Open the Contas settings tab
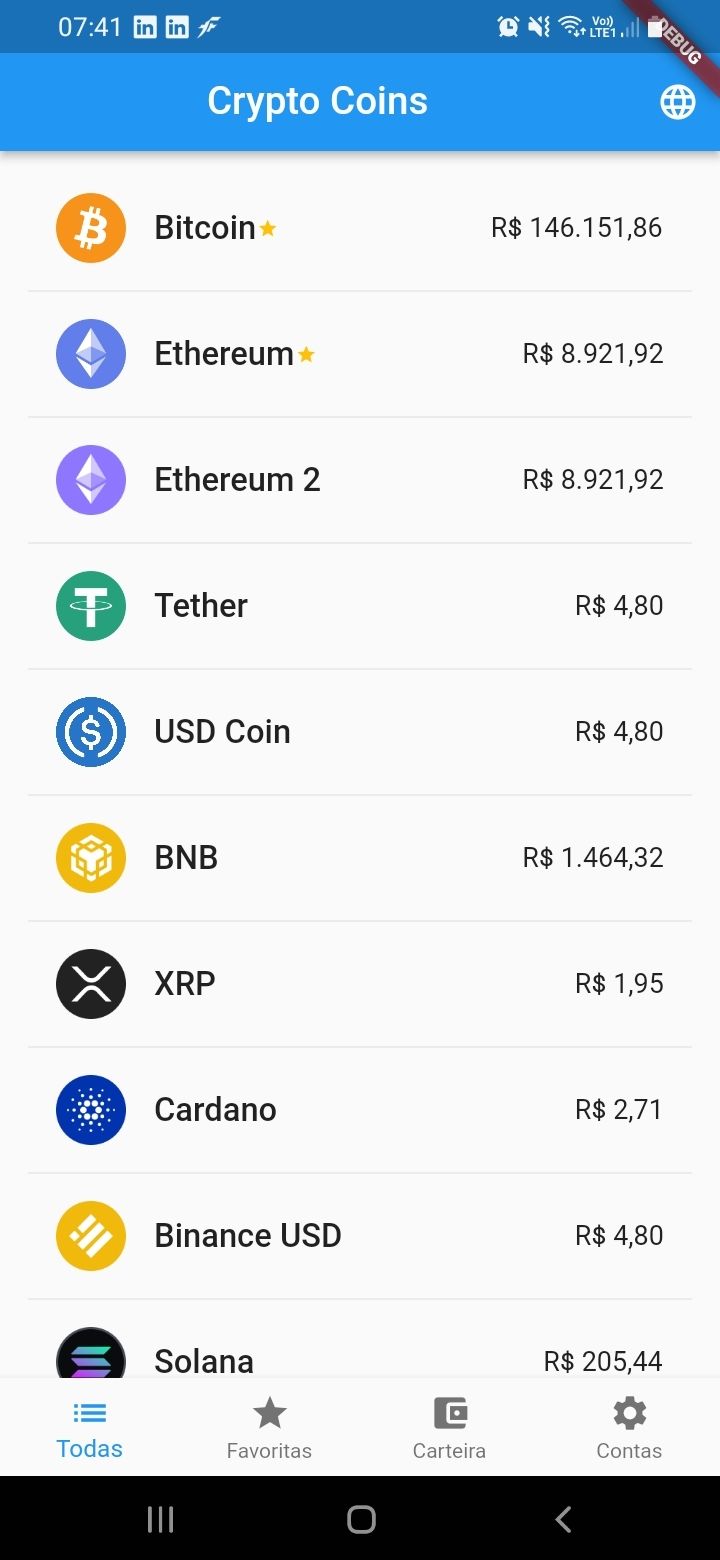Viewport: 720px width, 1560px height. (x=629, y=1428)
